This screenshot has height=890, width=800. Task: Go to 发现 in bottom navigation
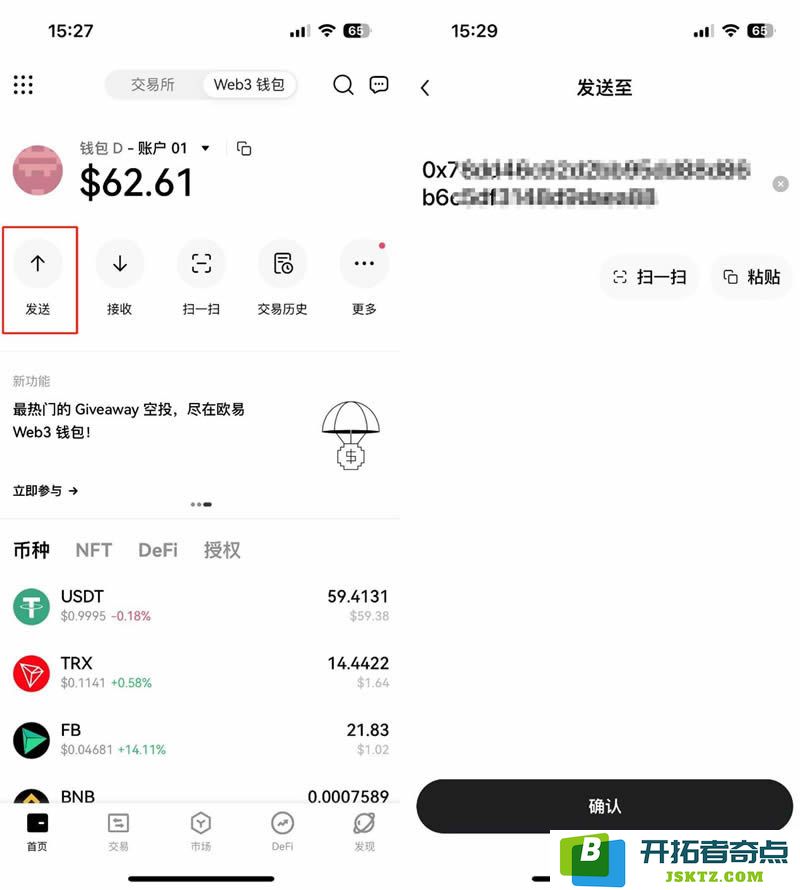click(x=364, y=831)
